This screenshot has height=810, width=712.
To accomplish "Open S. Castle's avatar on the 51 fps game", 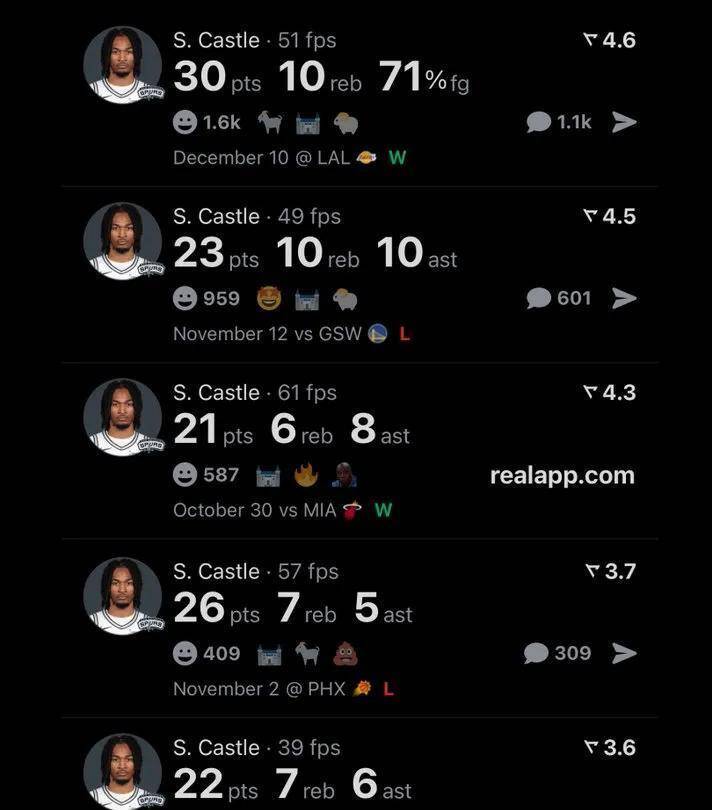I will [122, 64].
